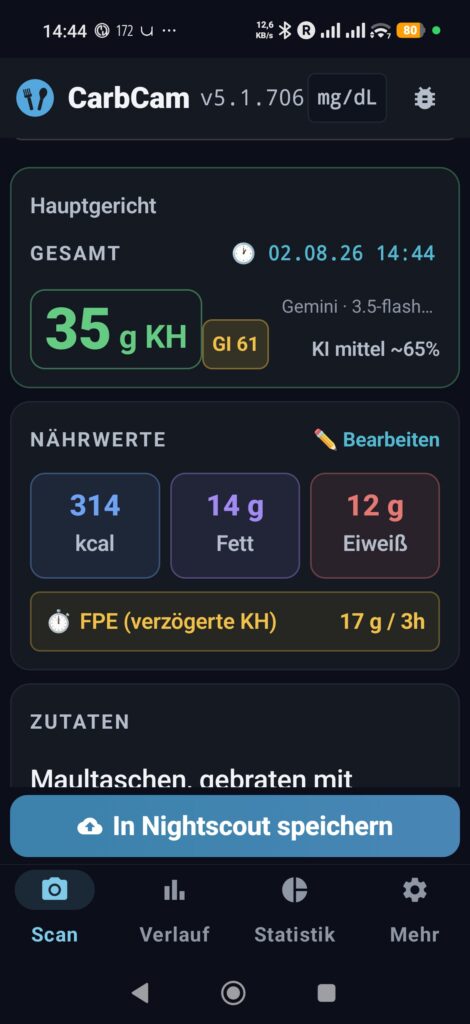The image size is (470, 1024).
Task: Tap Bearbeiten to edit the Nährwerte
Action: click(x=377, y=440)
